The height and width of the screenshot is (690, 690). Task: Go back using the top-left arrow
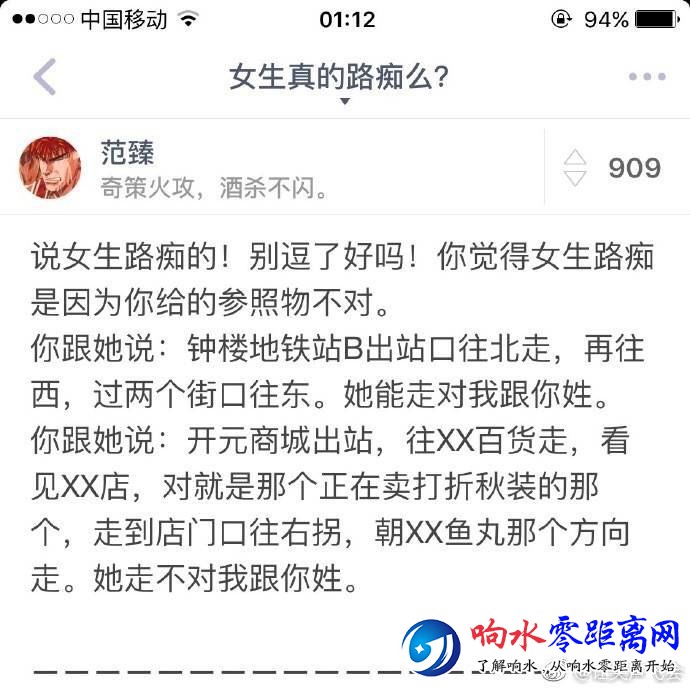tap(44, 77)
